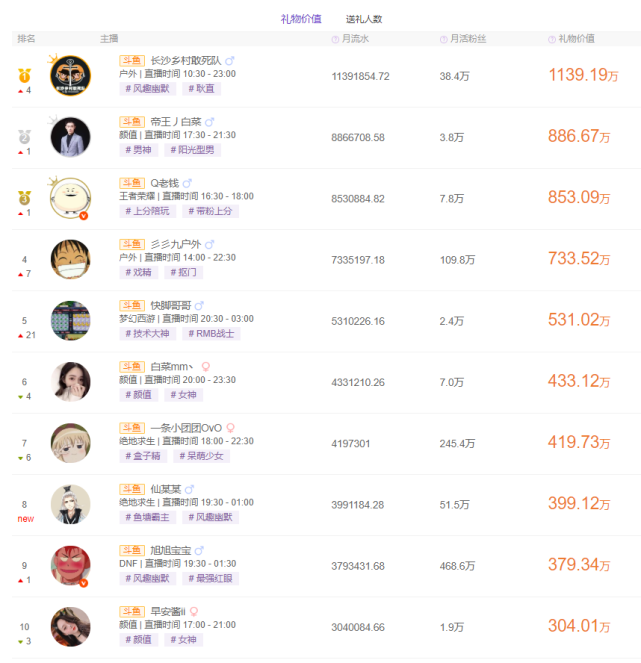View 一条小团团OvO's details
641x663 pixels.
(185, 428)
